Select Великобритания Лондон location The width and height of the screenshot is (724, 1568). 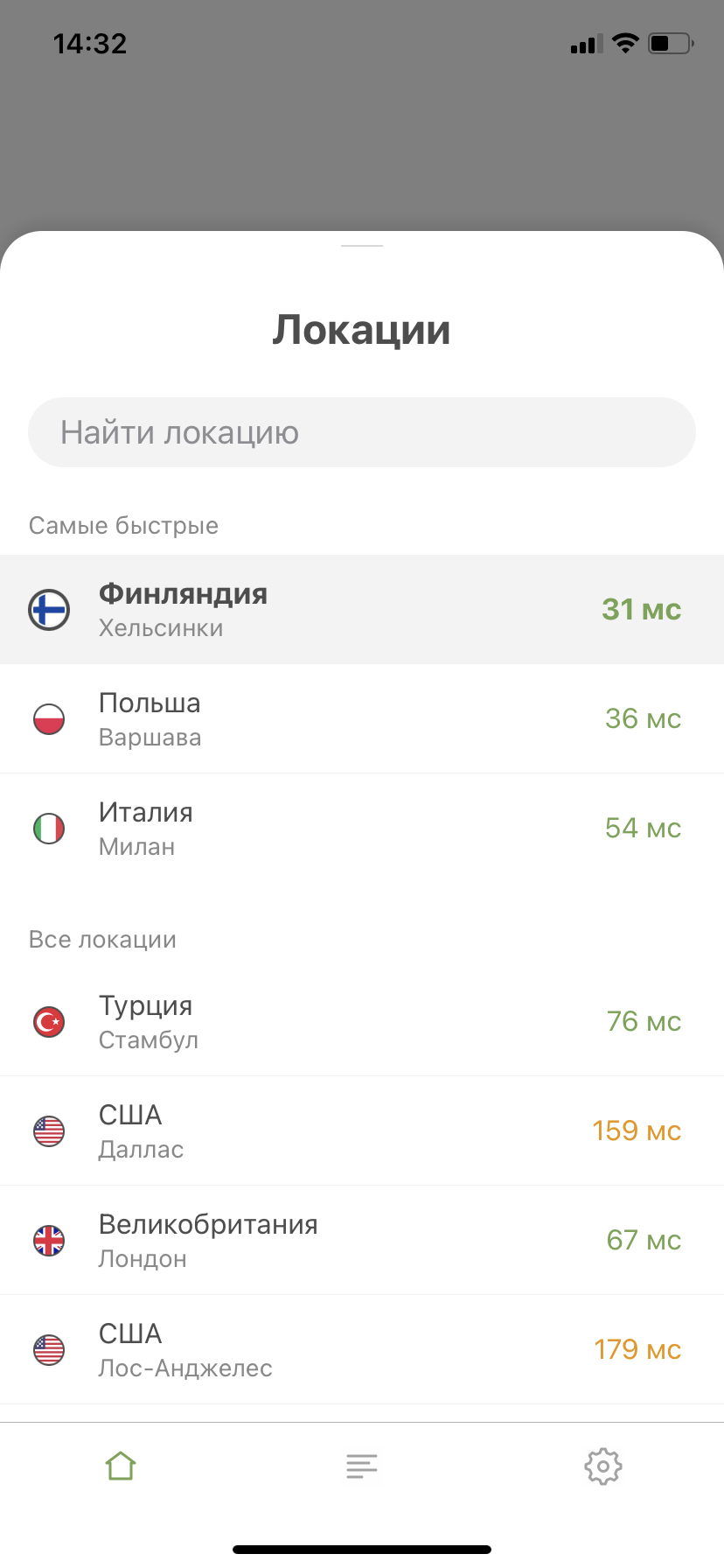[362, 1240]
